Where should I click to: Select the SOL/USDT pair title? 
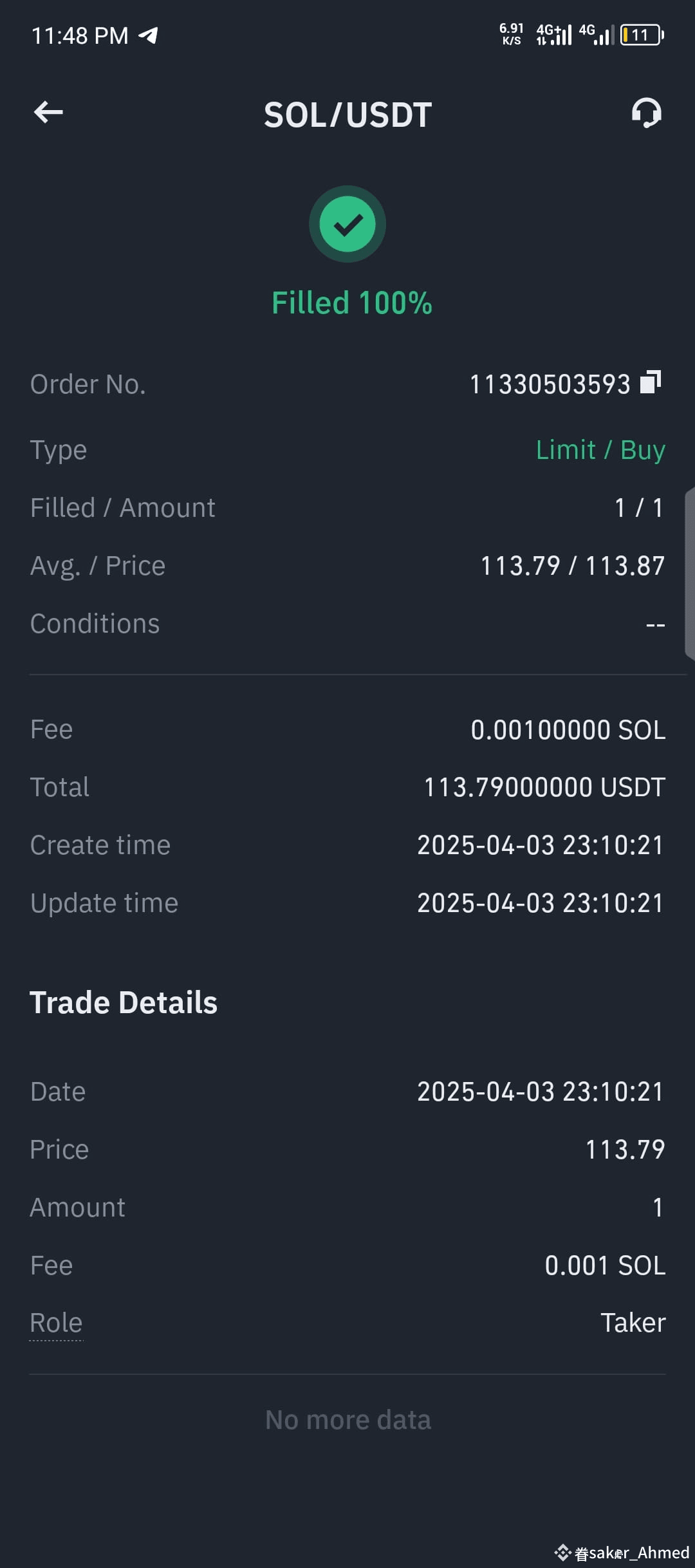(x=347, y=115)
